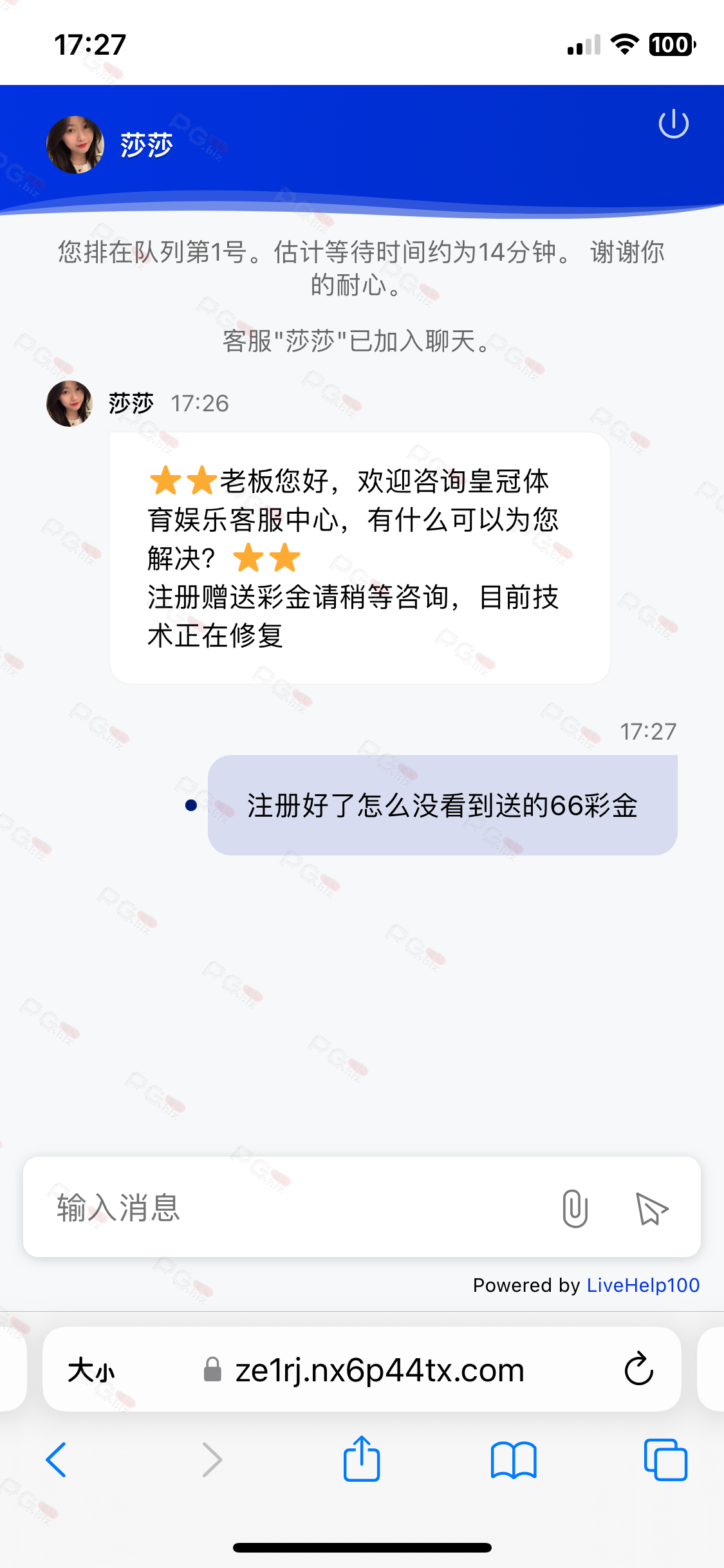Attach a file with the paperclip icon
This screenshot has height=1568, width=724.
click(575, 1208)
